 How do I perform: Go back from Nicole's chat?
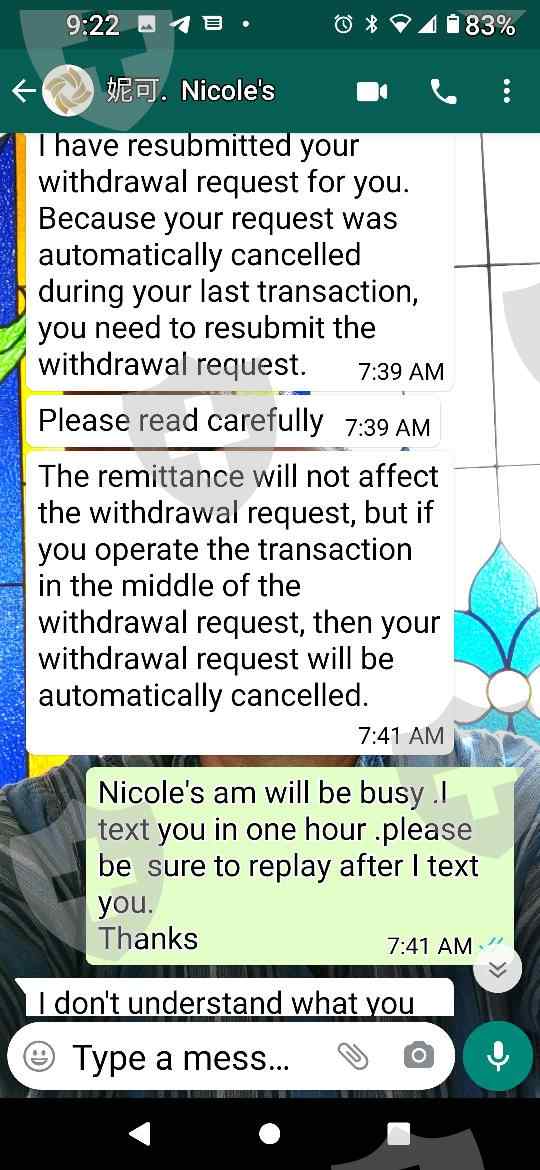click(x=24, y=92)
